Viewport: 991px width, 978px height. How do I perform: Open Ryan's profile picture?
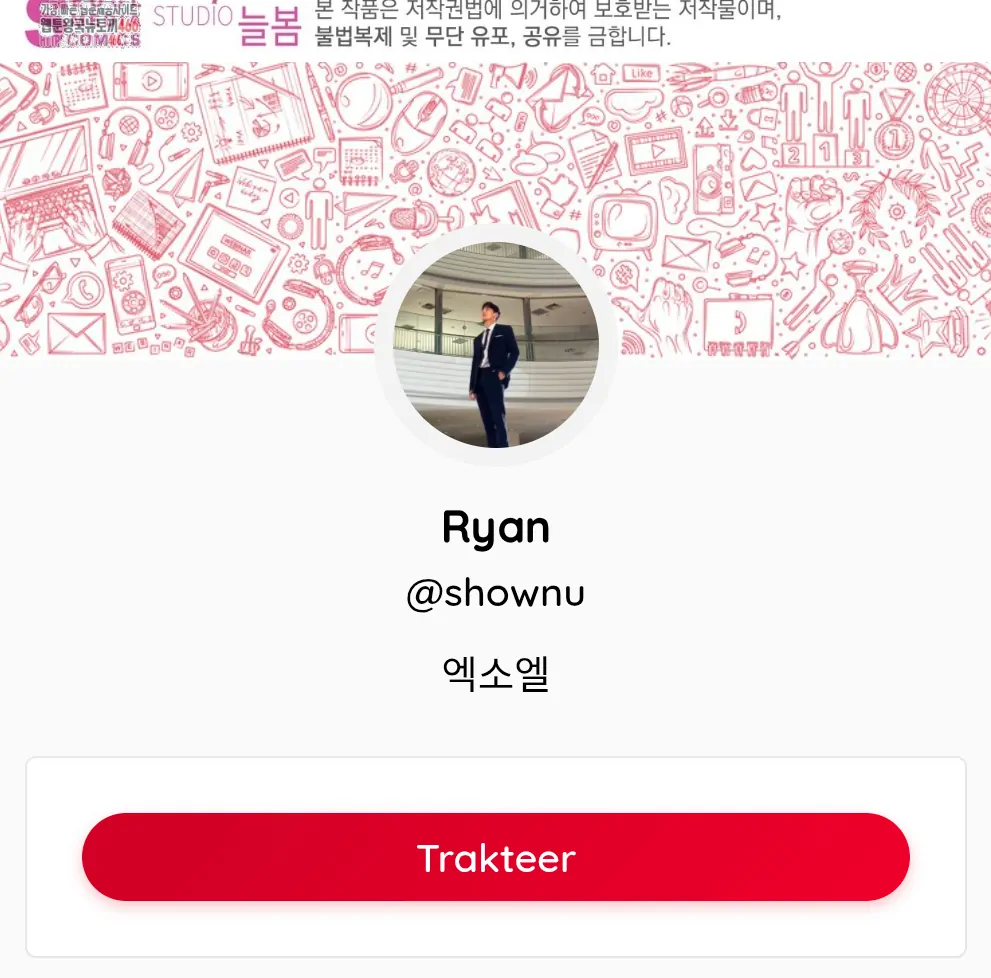[496, 346]
